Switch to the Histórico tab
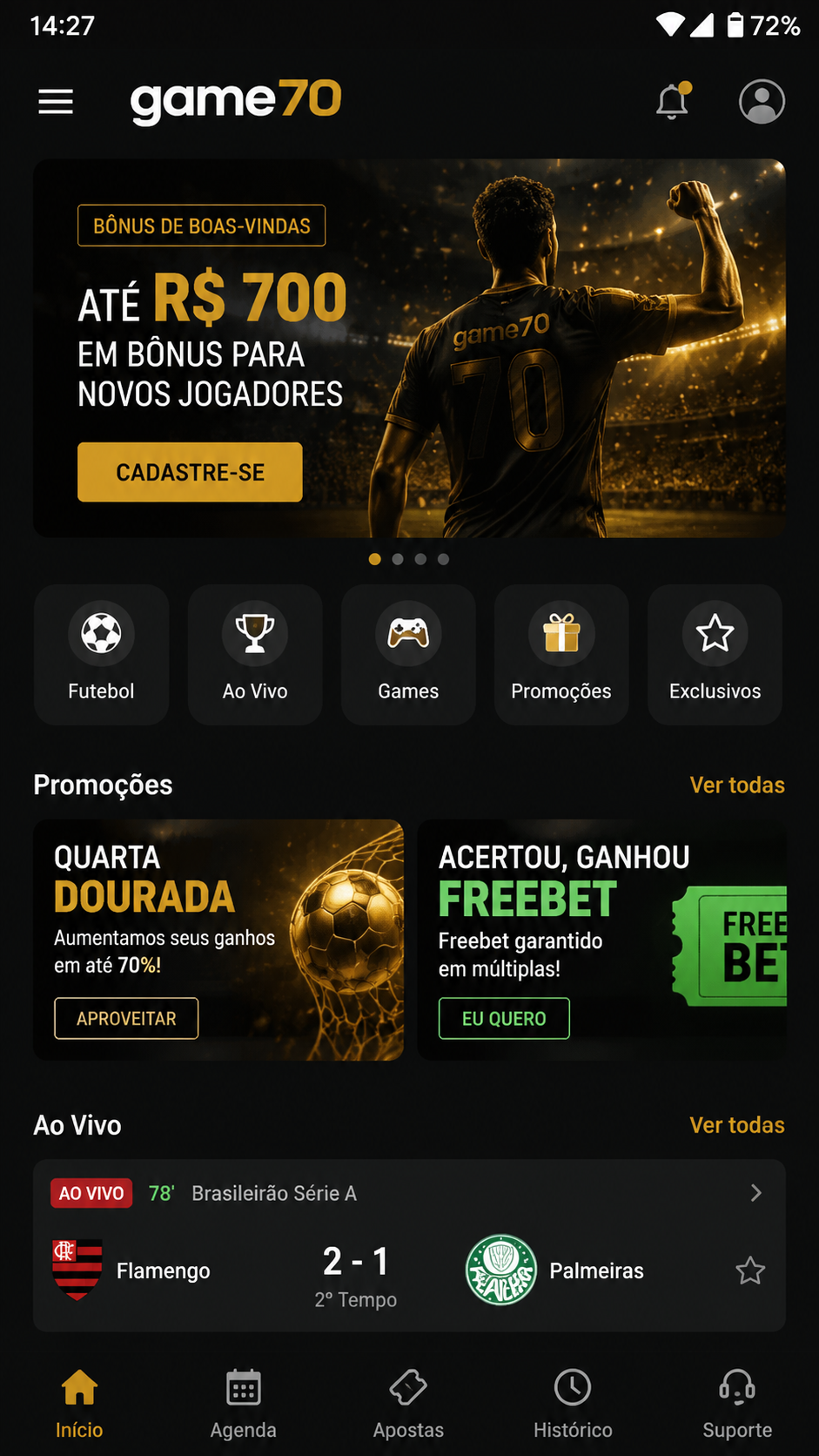The width and height of the screenshot is (819, 1456). [573, 1404]
